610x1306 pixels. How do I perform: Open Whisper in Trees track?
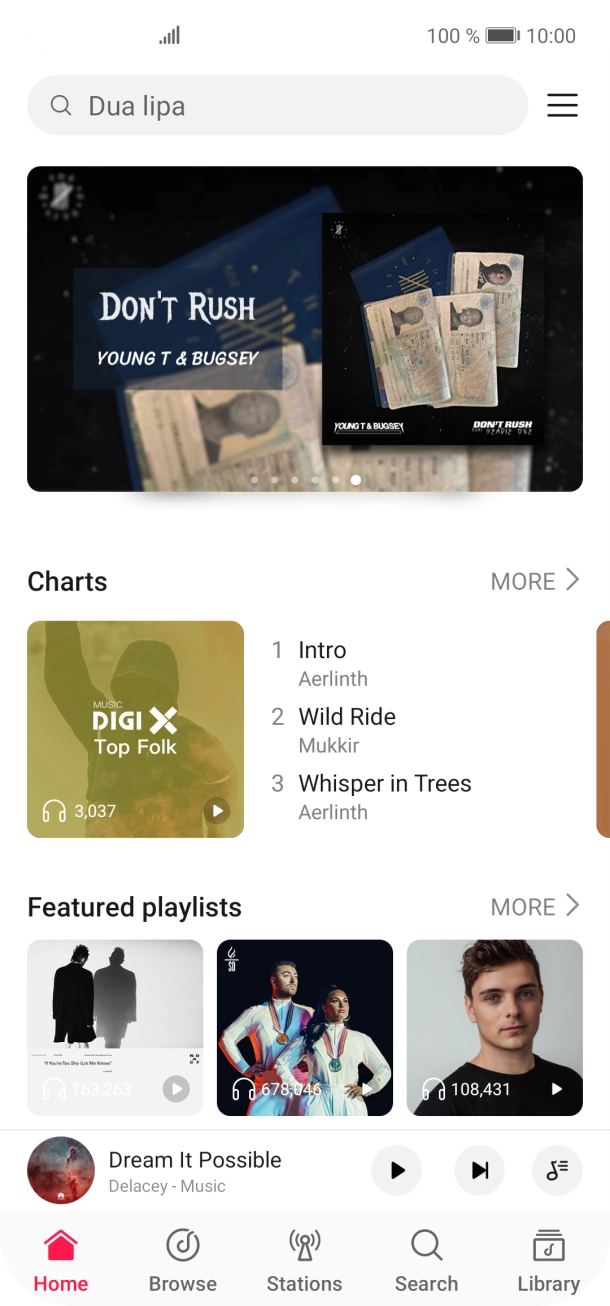tap(384, 797)
